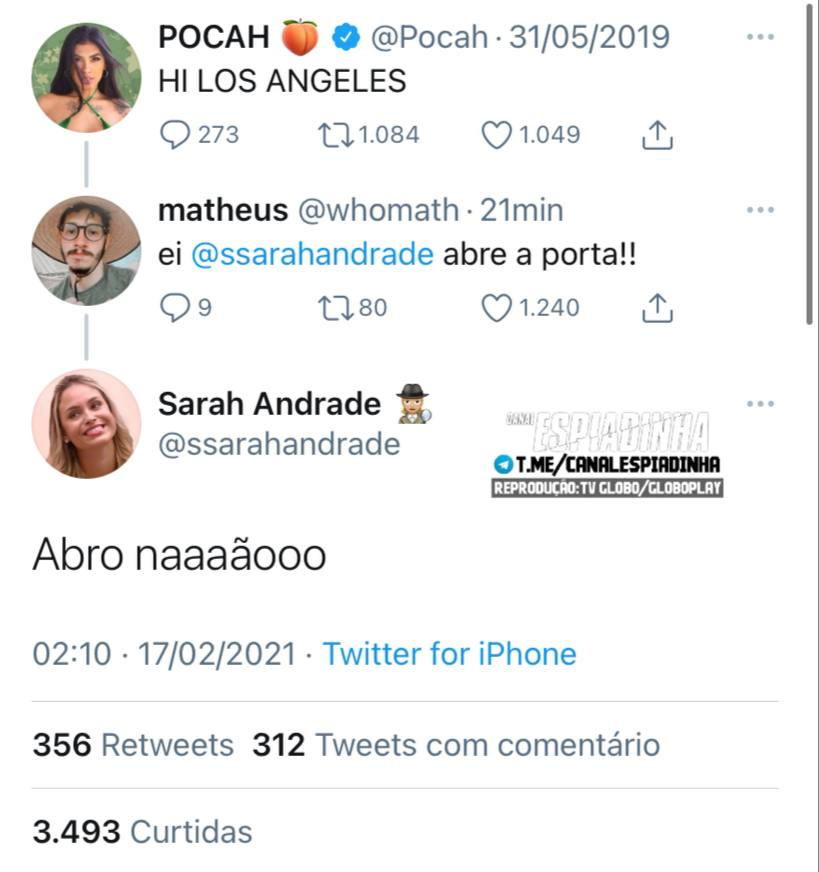Viewport: 819px width, 872px height.
Task: Like matheus's abre a porta tweet
Action: pyautogui.click(x=497, y=308)
